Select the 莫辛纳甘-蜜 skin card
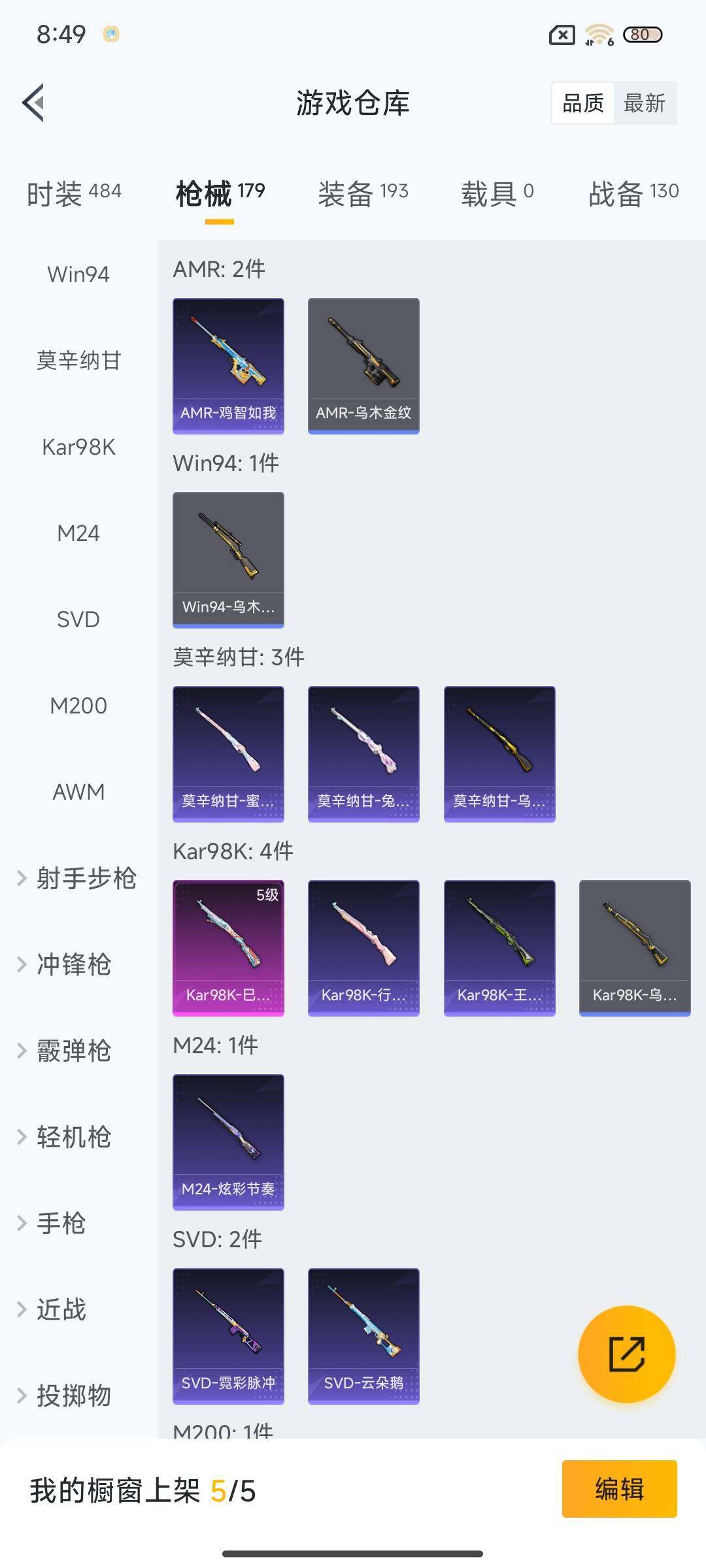706x1568 pixels. point(228,753)
